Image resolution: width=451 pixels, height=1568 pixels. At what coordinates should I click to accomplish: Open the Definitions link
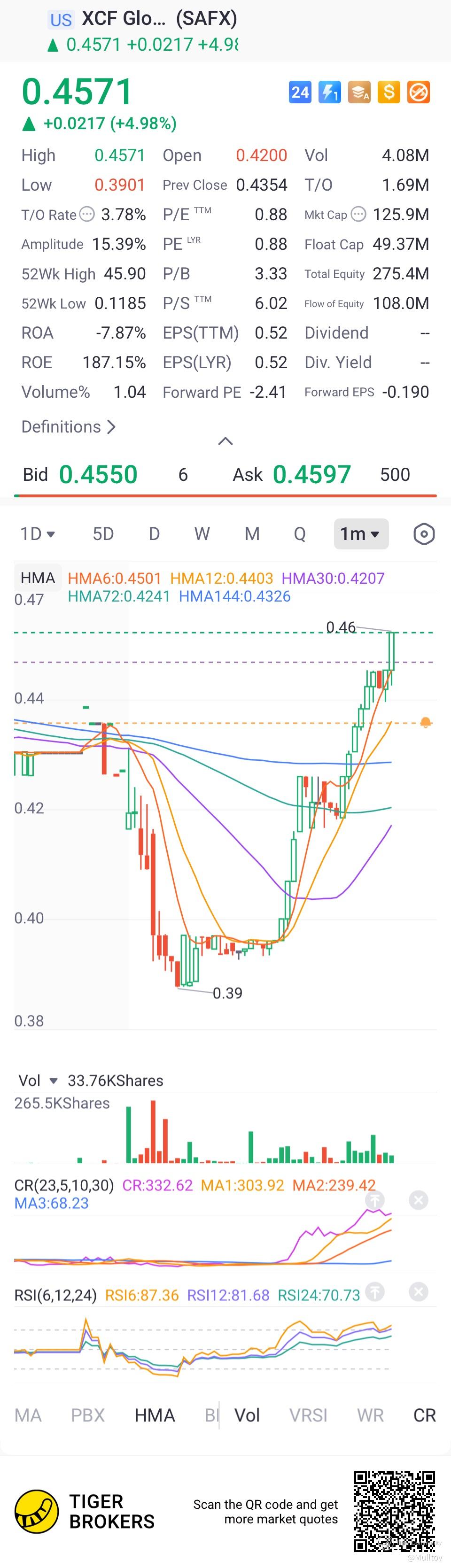point(68,427)
